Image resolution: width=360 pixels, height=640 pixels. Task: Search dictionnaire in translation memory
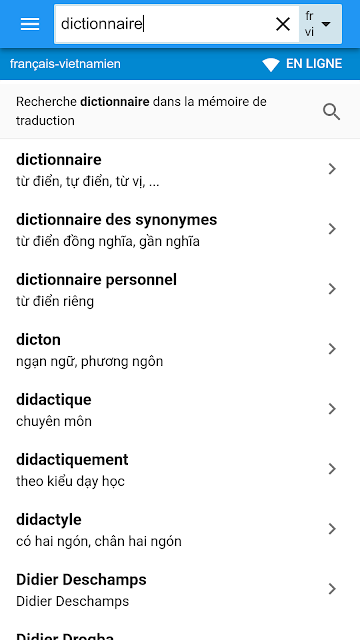[180, 111]
